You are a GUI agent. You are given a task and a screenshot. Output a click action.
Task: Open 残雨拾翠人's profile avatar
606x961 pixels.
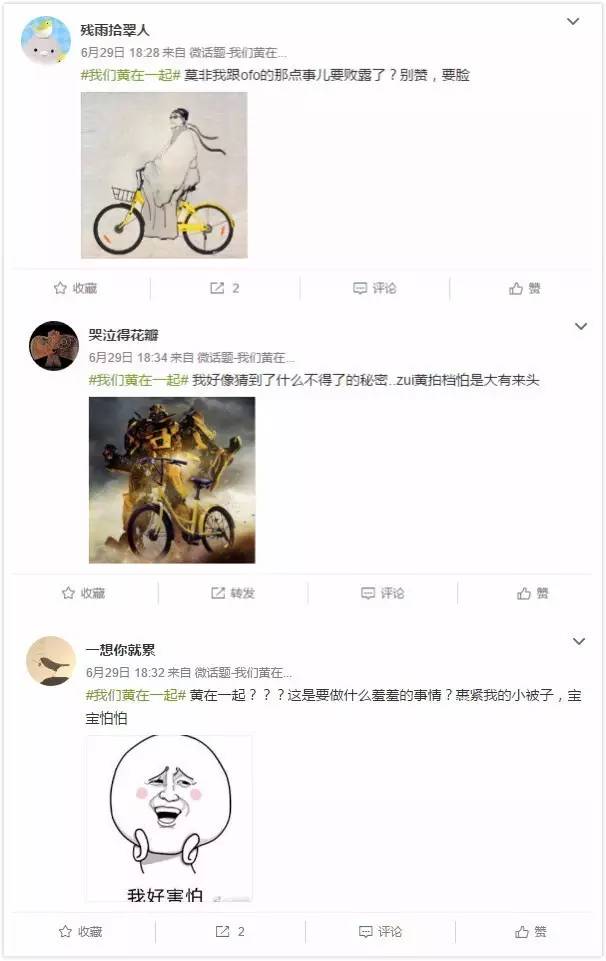[x=45, y=41]
